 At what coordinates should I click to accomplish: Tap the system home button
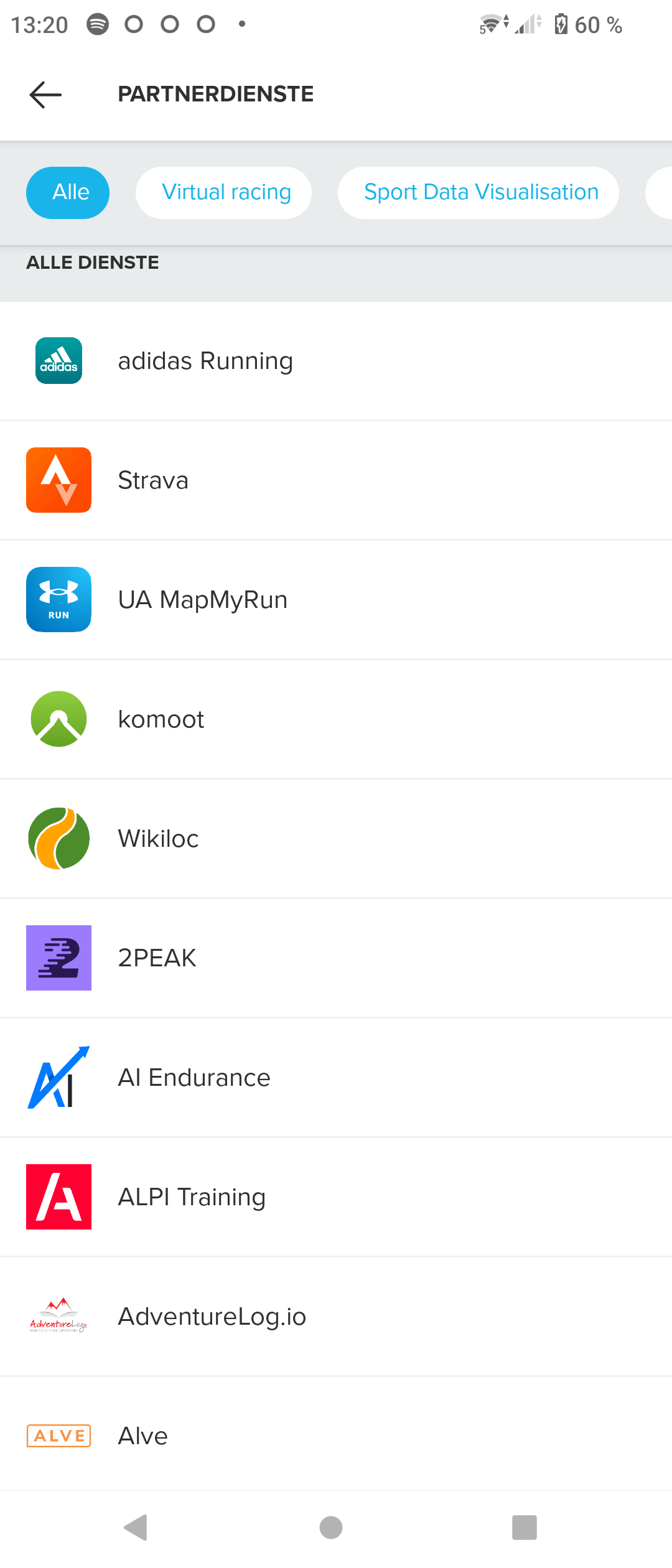pyautogui.click(x=331, y=1527)
